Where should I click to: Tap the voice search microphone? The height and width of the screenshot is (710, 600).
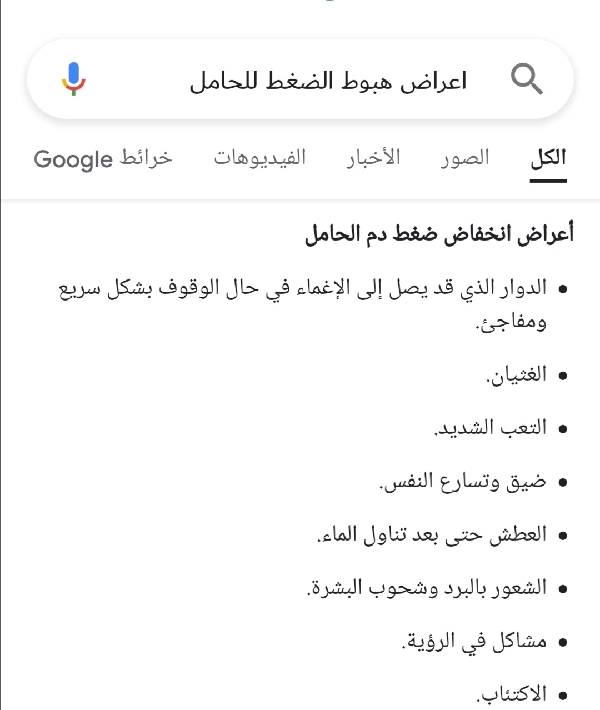(74, 79)
